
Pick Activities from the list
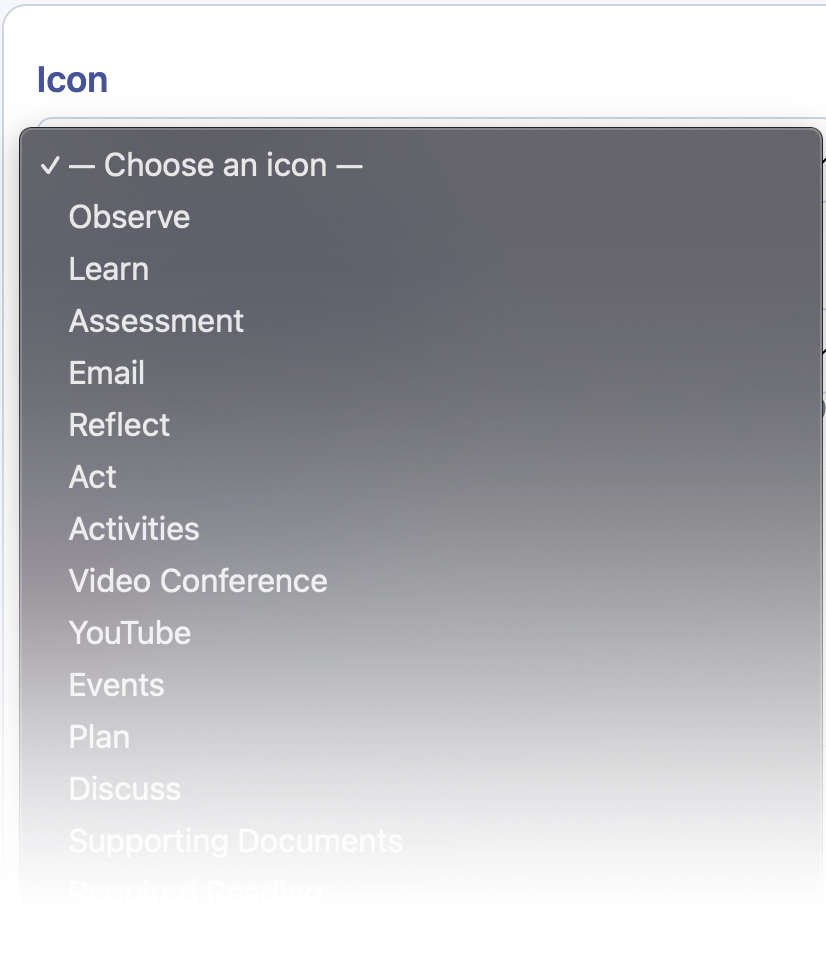coord(134,529)
